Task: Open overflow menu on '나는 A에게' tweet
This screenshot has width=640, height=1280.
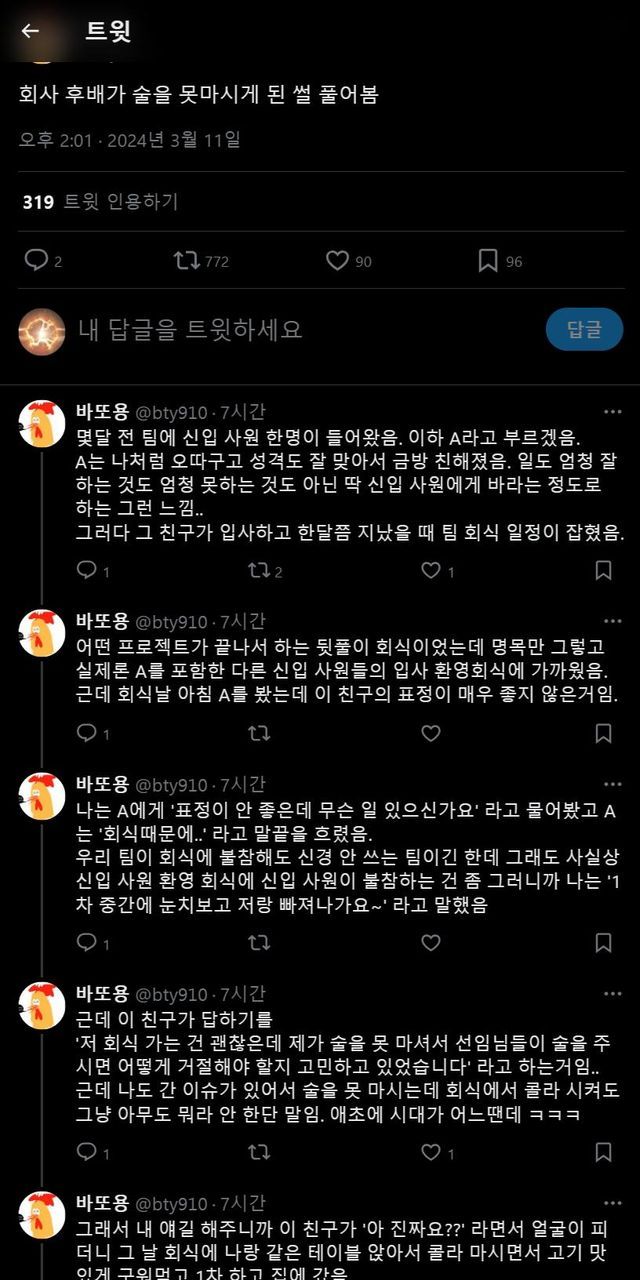Action: tap(612, 783)
